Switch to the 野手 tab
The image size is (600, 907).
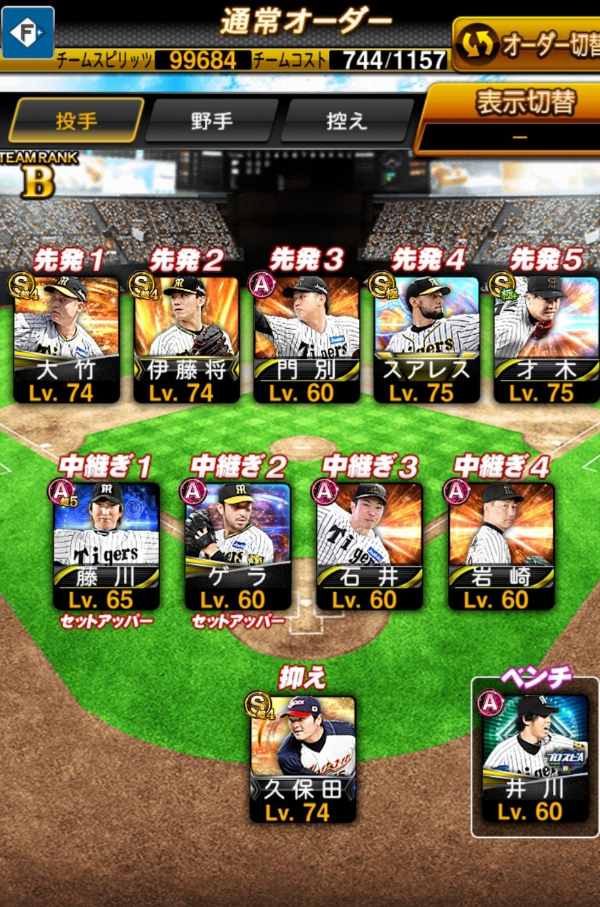coord(211,121)
